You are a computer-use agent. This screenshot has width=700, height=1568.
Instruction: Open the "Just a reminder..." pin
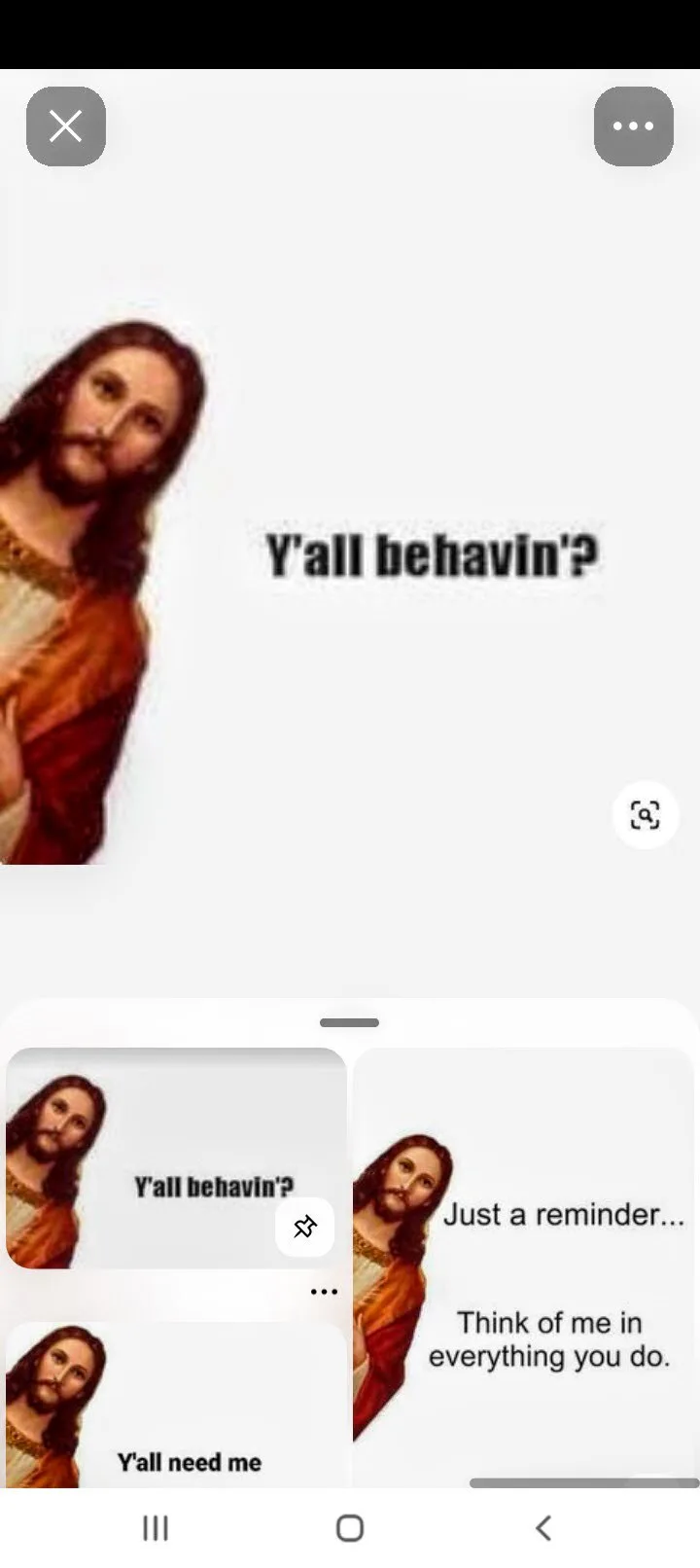525,1265
